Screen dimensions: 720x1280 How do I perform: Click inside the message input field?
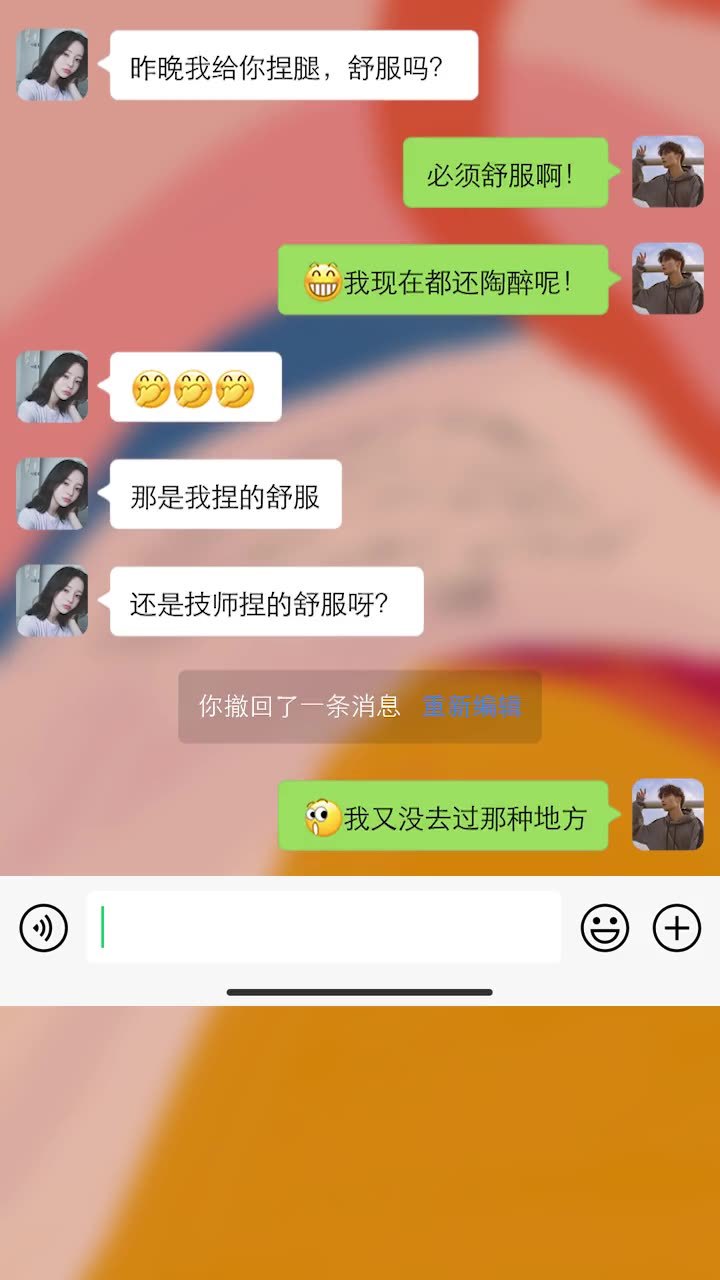320,927
